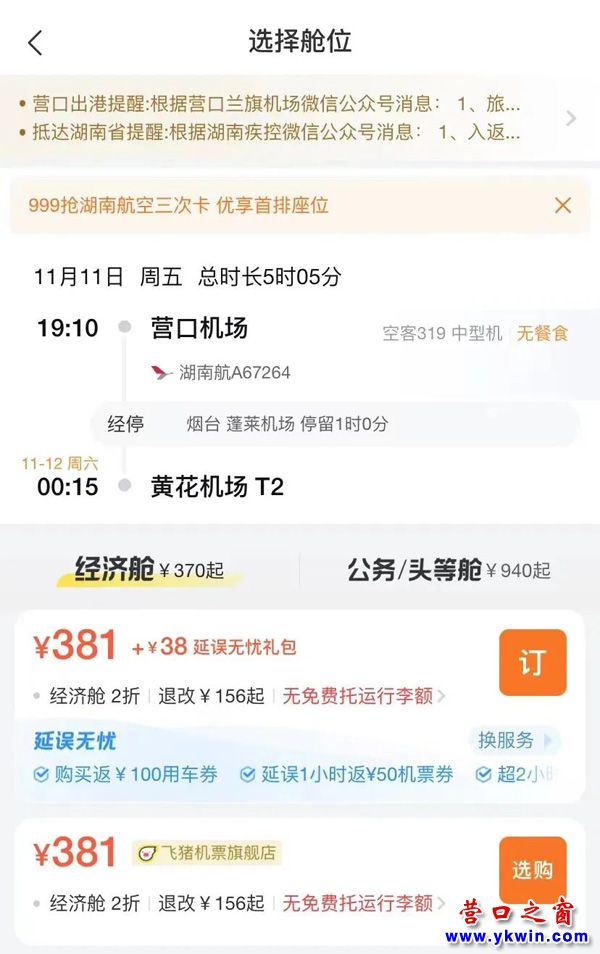Dismiss the 湖南航空三次卡 promo banner

tap(563, 205)
